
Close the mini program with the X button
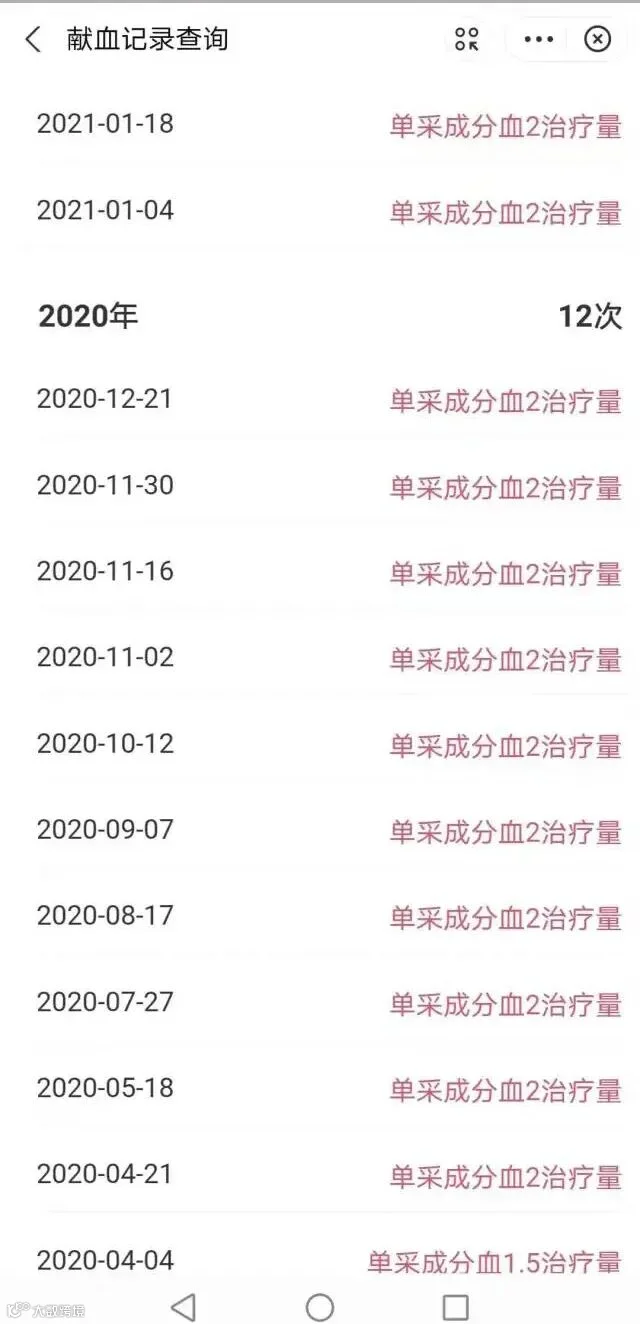[x=597, y=39]
